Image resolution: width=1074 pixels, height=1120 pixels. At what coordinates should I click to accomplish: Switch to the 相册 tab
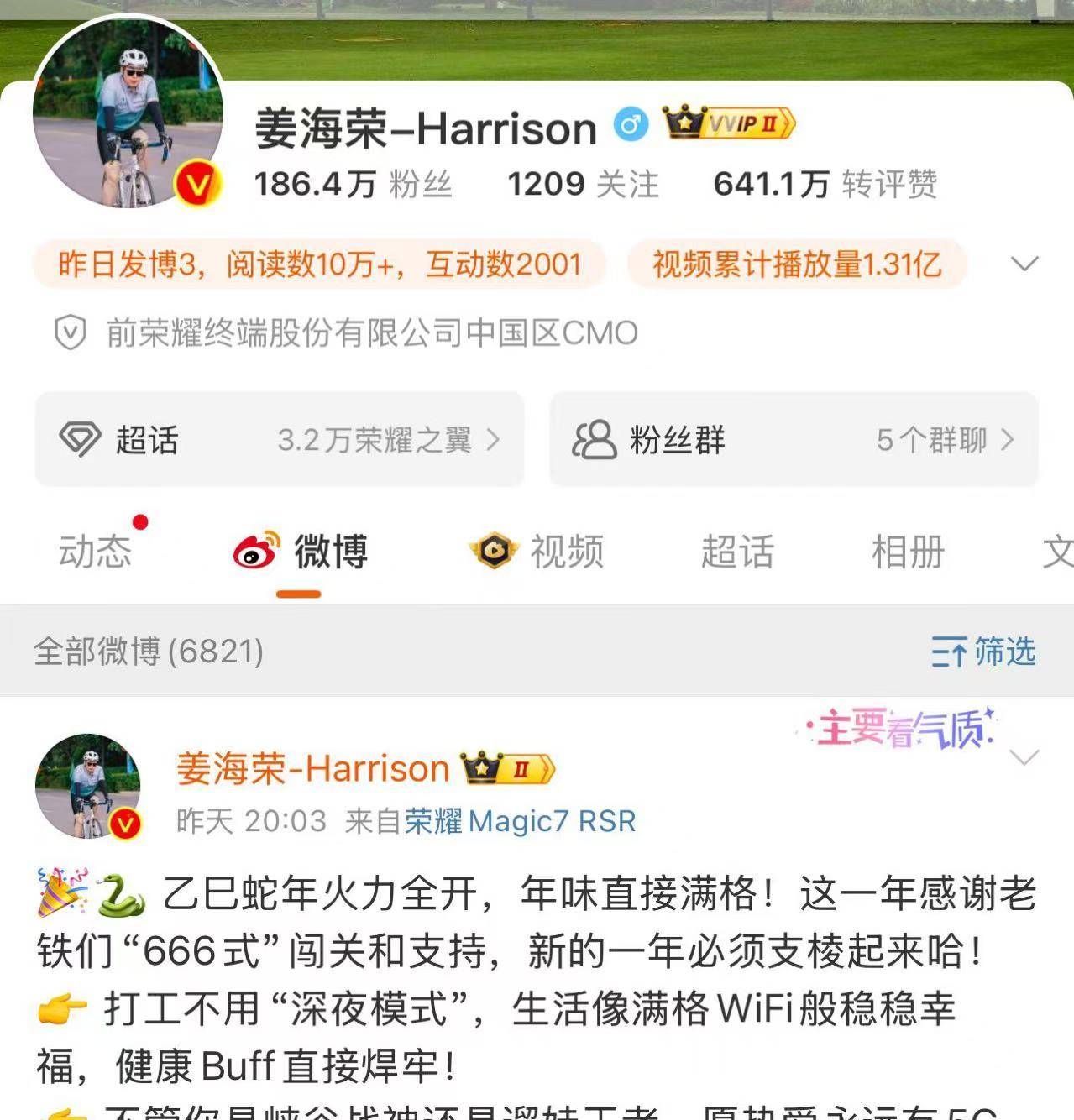[x=908, y=552]
